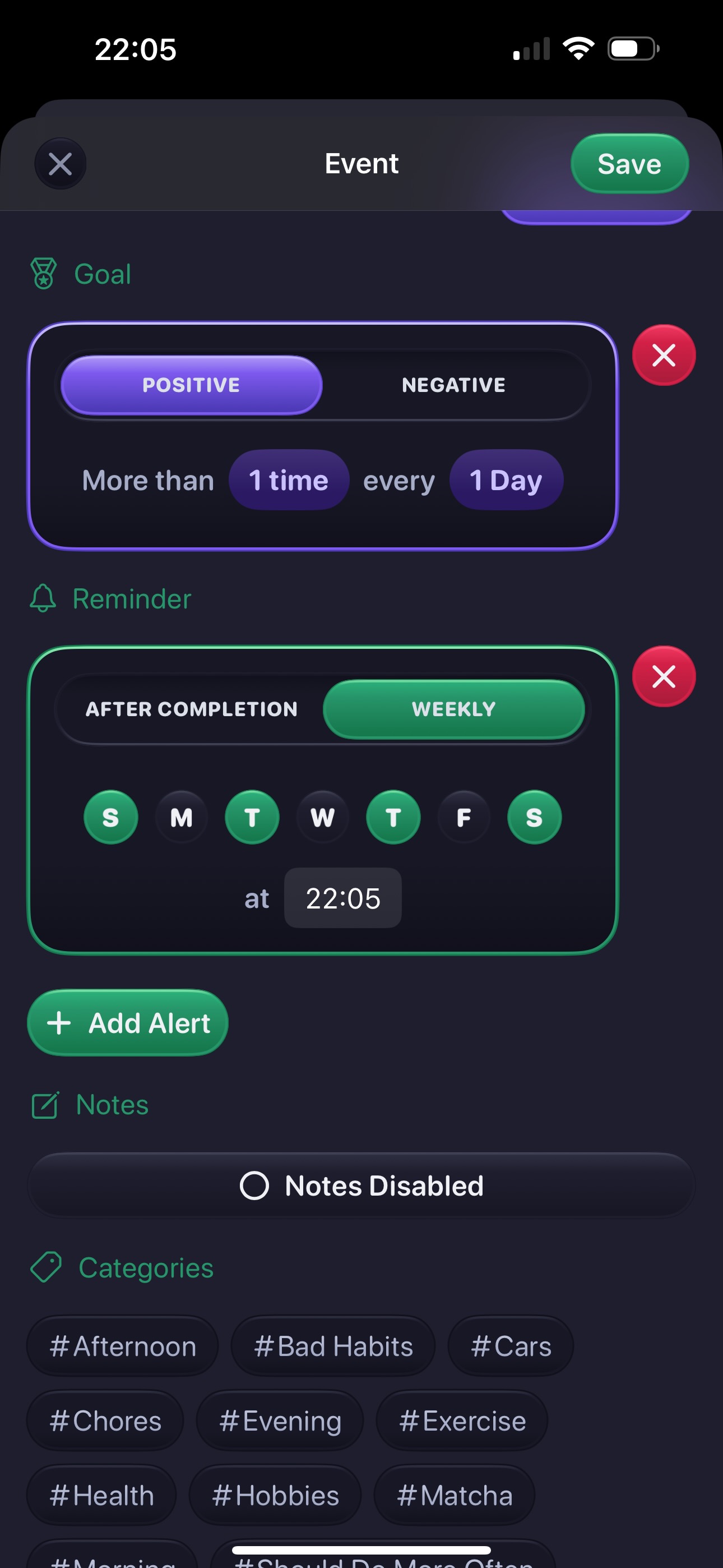Screen dimensions: 723x1568
Task: Enable the Friday reminder day
Action: click(464, 817)
